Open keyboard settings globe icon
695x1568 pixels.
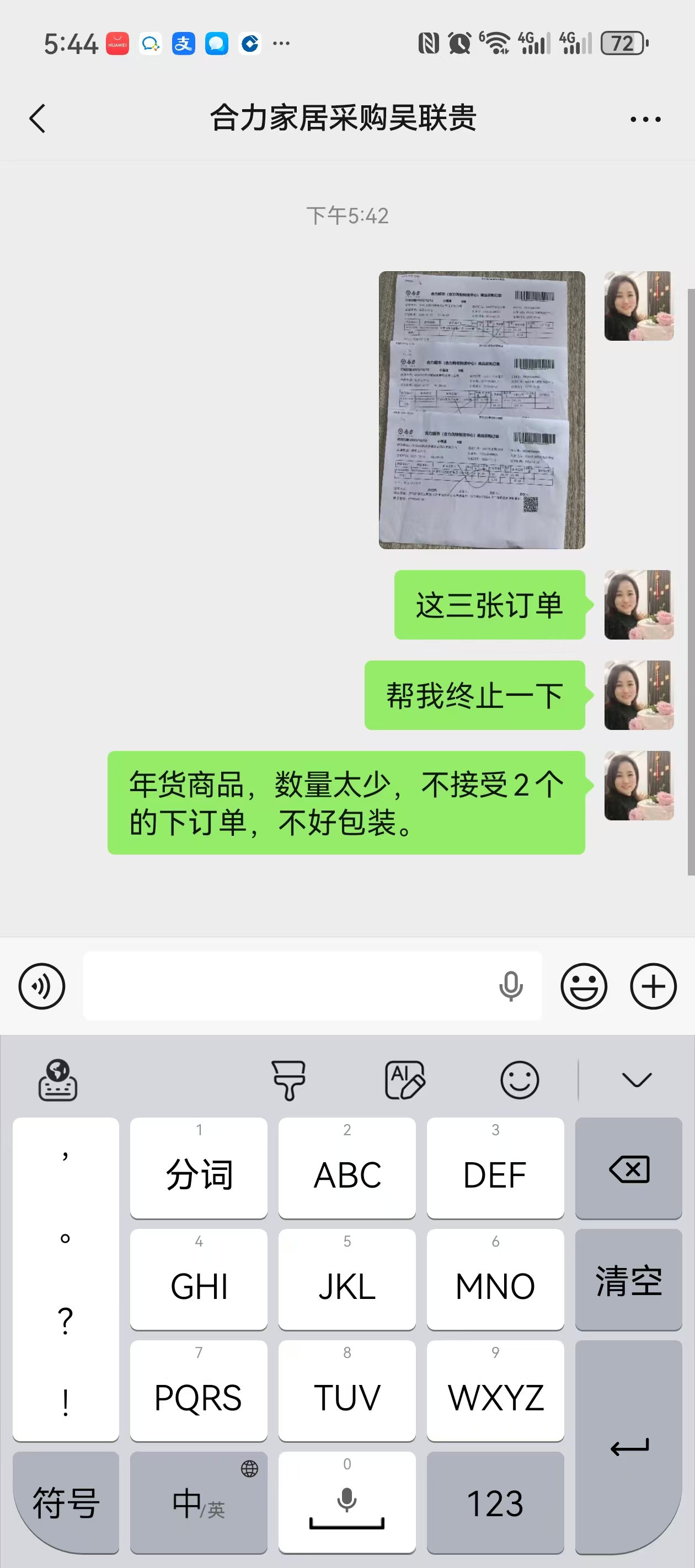pos(58,1080)
